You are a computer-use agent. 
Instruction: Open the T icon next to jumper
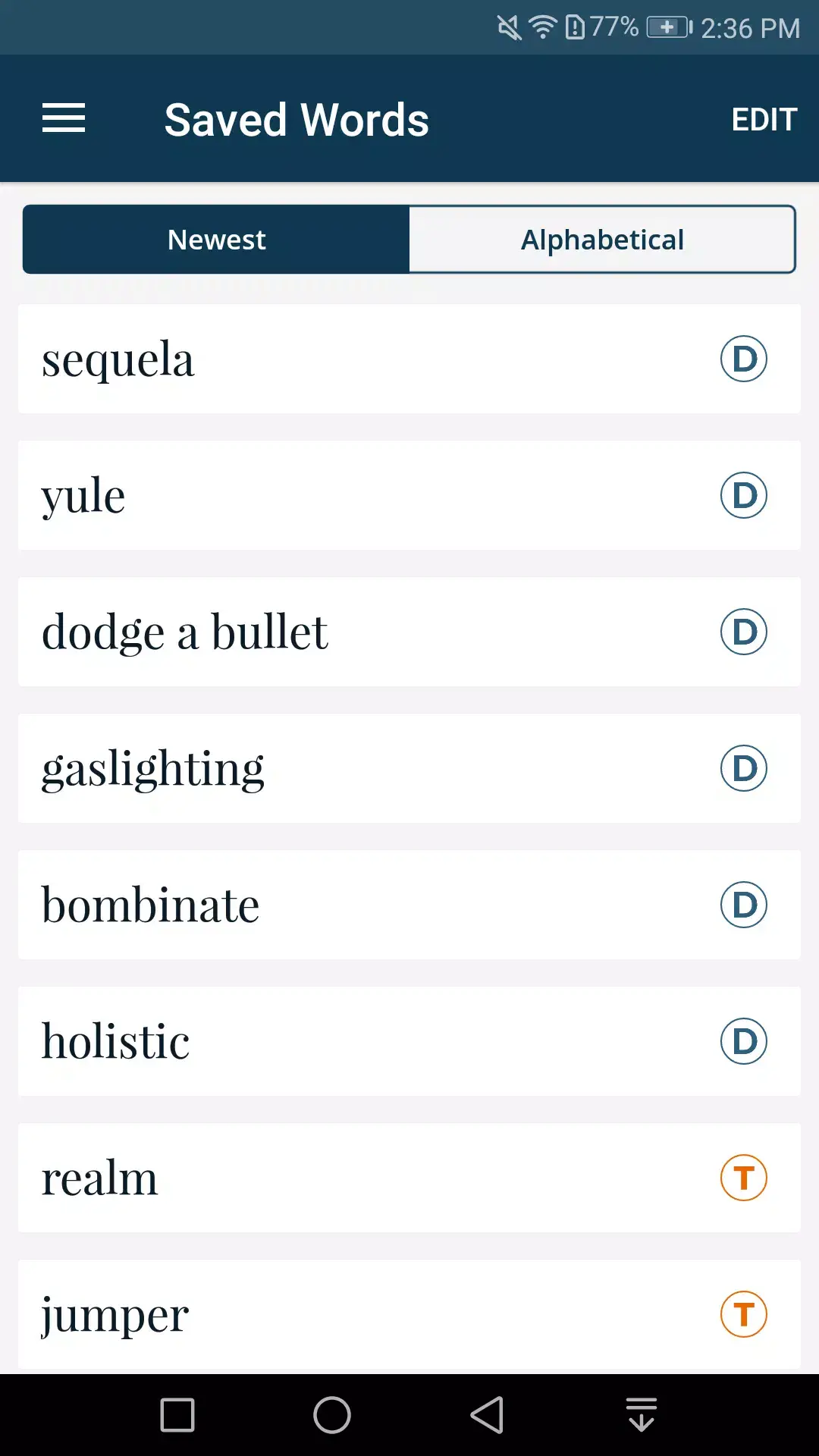[x=743, y=1314]
